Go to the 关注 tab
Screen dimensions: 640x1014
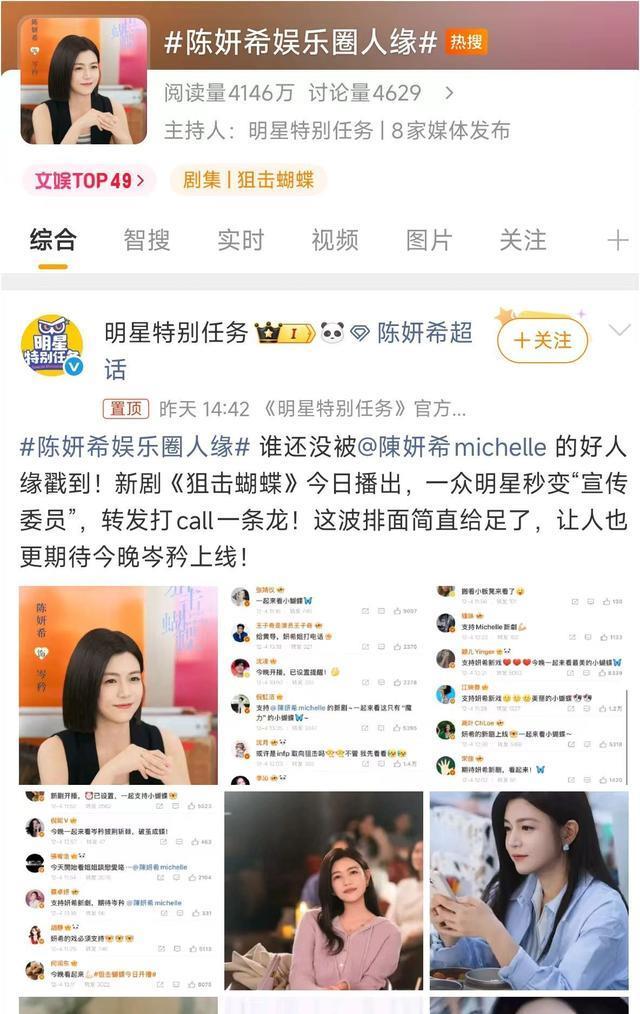coord(523,240)
